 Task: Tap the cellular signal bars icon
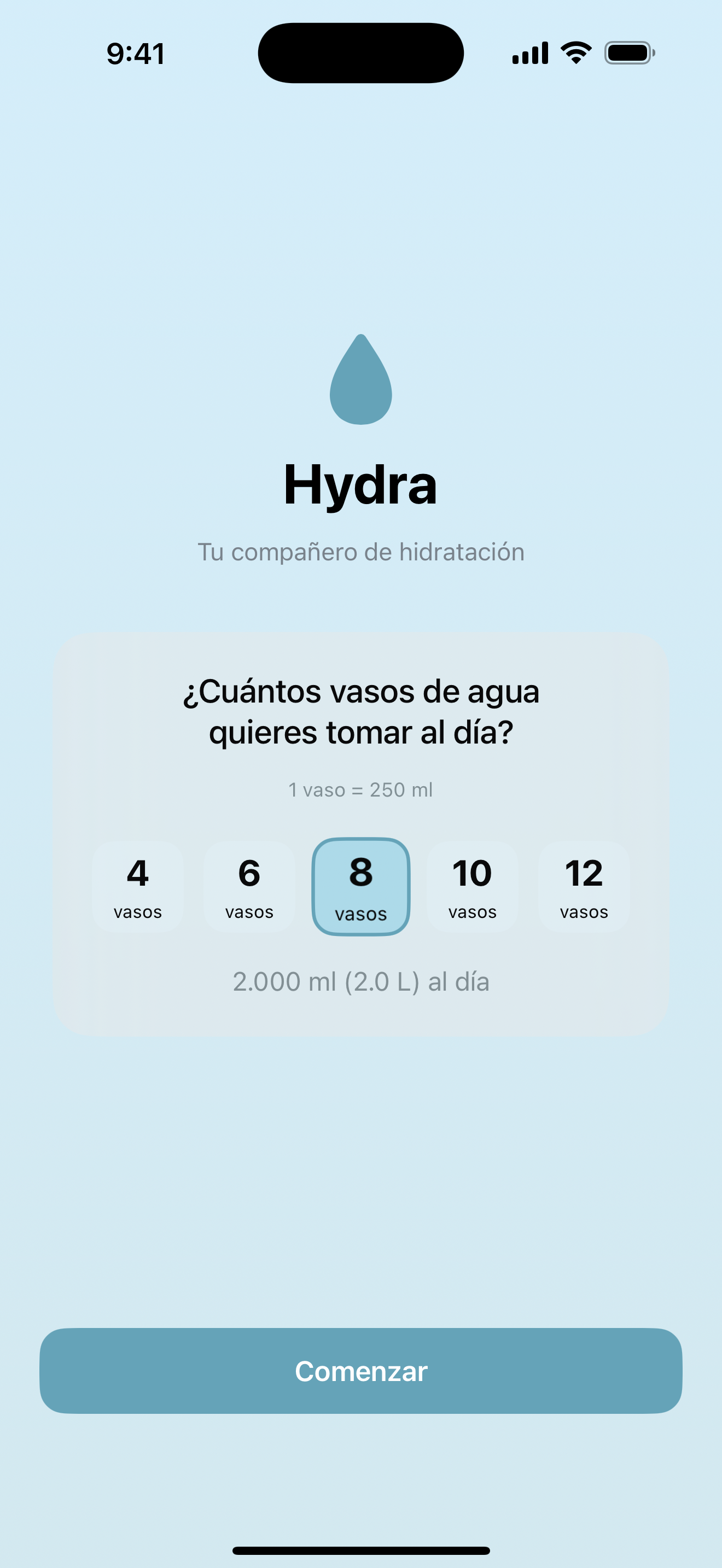[x=529, y=54]
